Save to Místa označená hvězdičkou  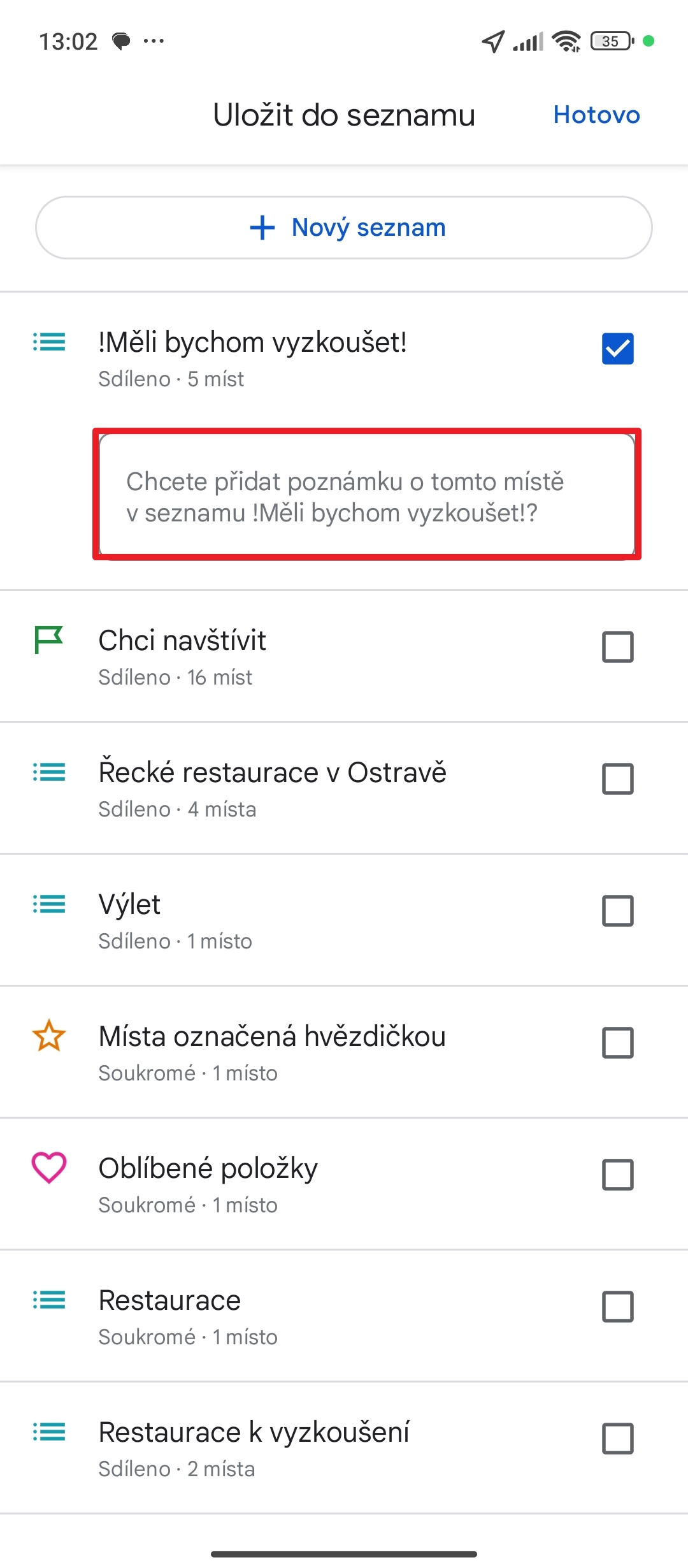click(617, 1043)
